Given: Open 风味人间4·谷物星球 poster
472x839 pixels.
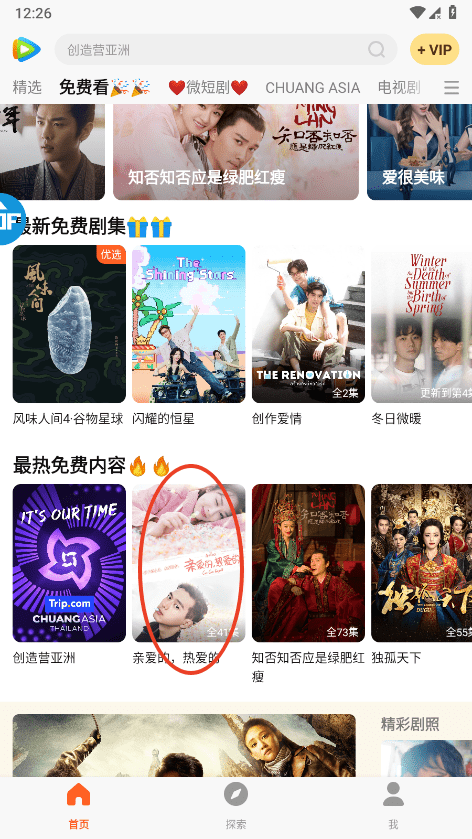Looking at the screenshot, I should pos(69,336).
